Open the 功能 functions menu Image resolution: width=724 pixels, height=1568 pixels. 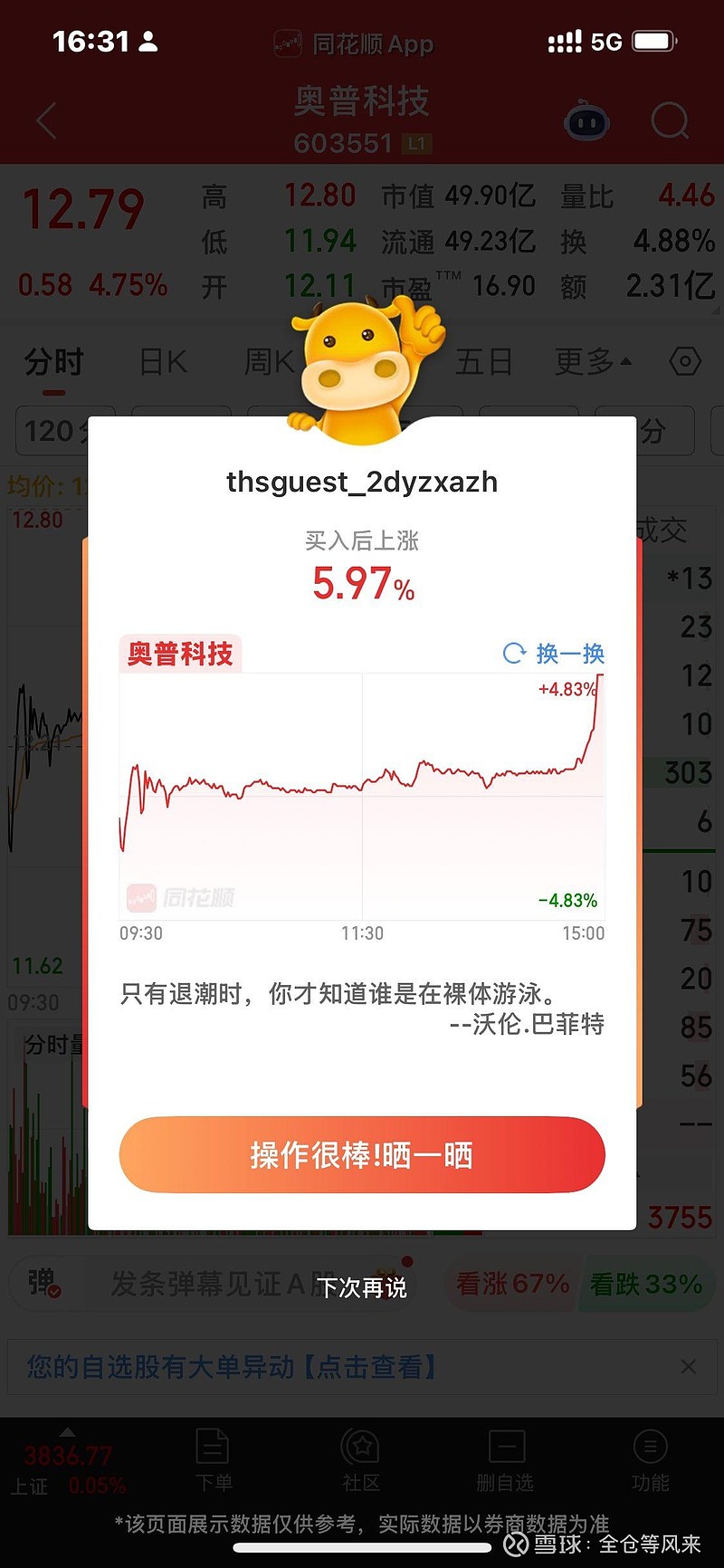click(650, 1459)
